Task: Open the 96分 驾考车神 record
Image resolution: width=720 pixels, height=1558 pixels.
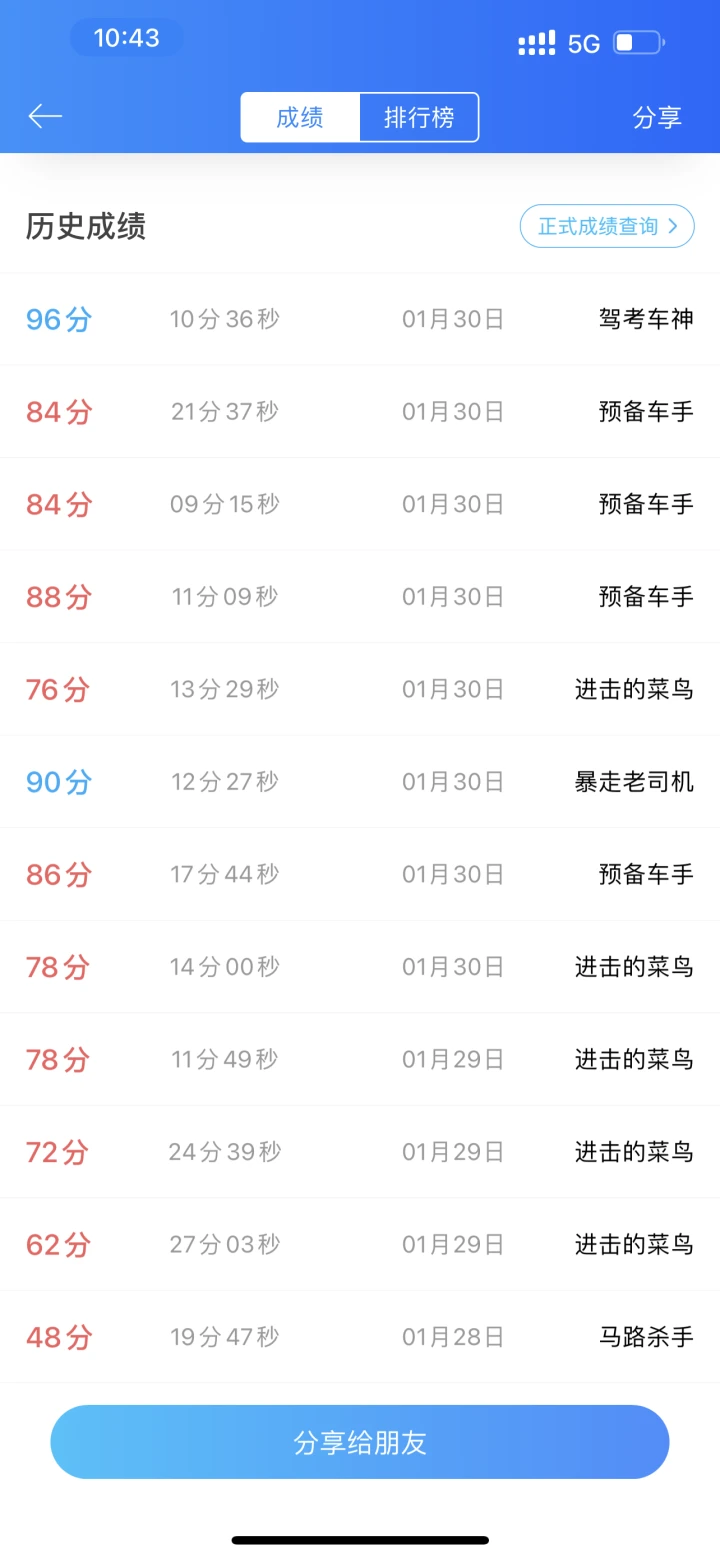Action: point(360,320)
